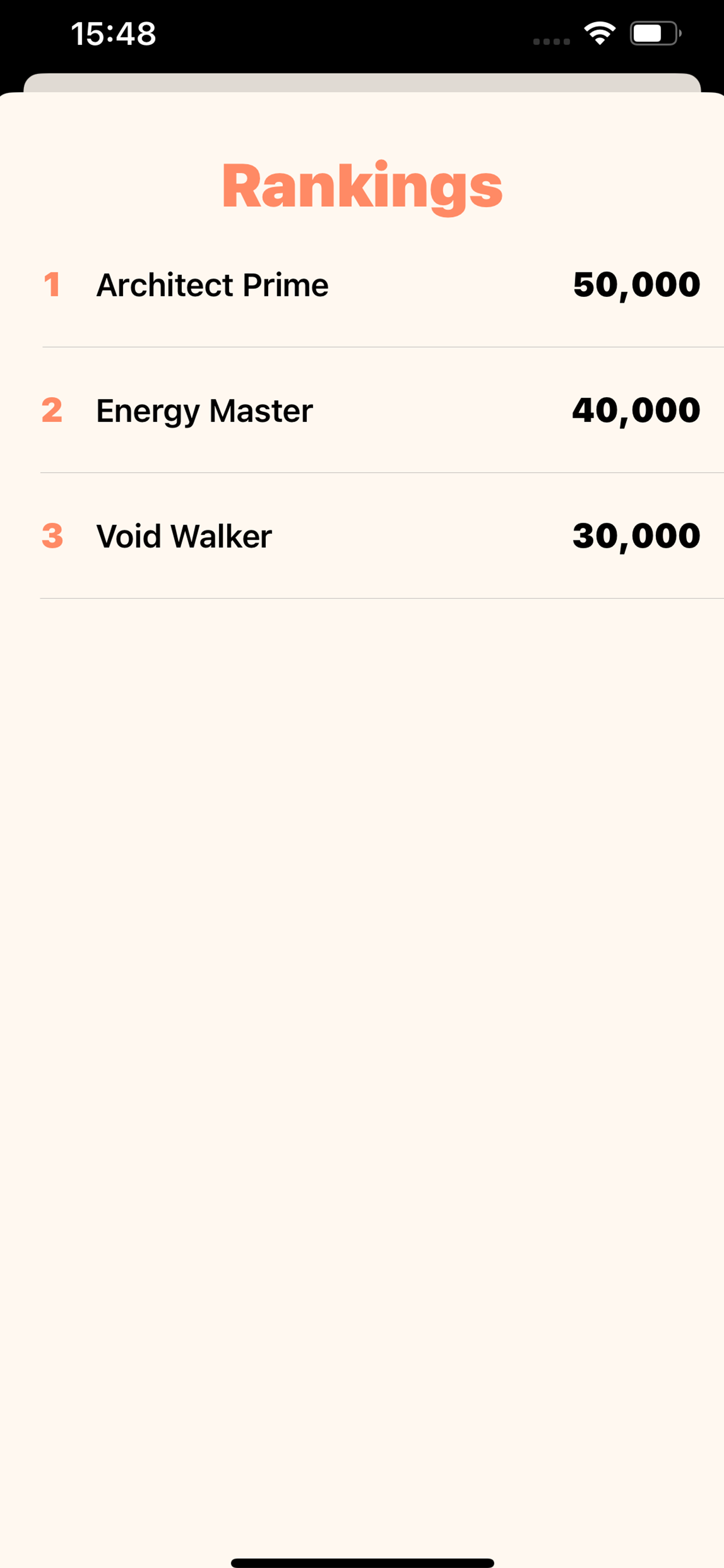724x1568 pixels.
Task: Tap the 40,000 score value
Action: (x=636, y=411)
